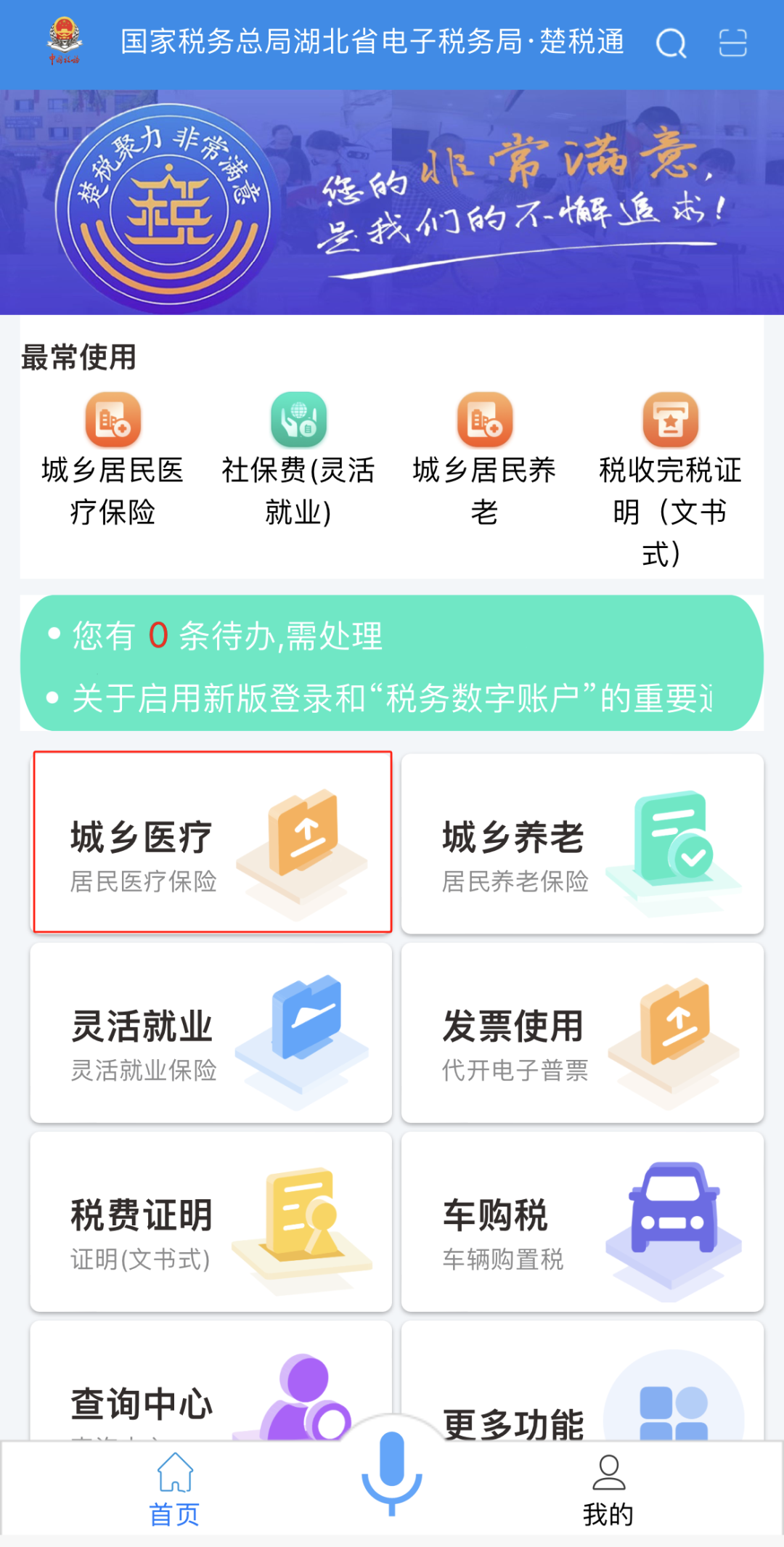Image resolution: width=784 pixels, height=1547 pixels.
Task: Open 发票使用 代开电子普票 card
Action: point(582,1032)
